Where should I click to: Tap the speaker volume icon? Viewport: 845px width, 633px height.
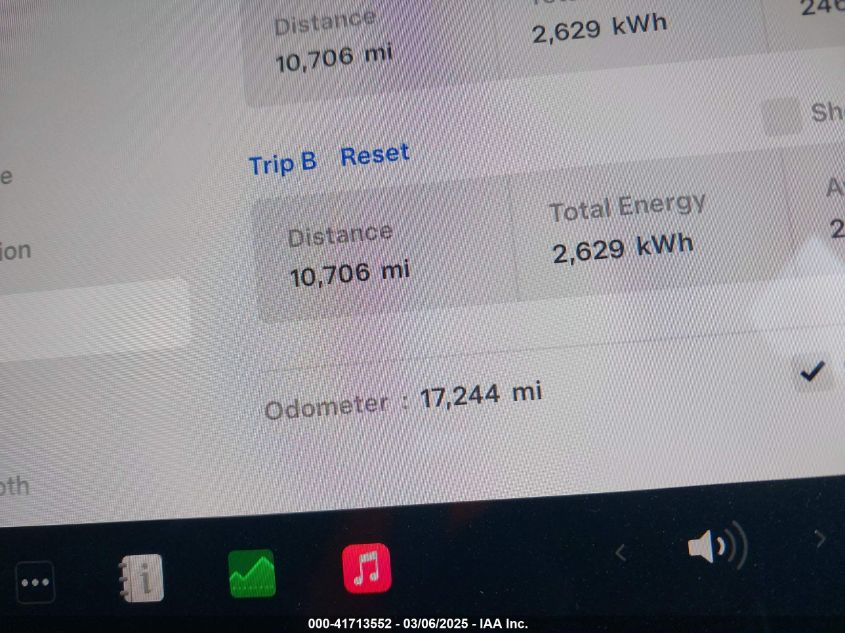(716, 546)
